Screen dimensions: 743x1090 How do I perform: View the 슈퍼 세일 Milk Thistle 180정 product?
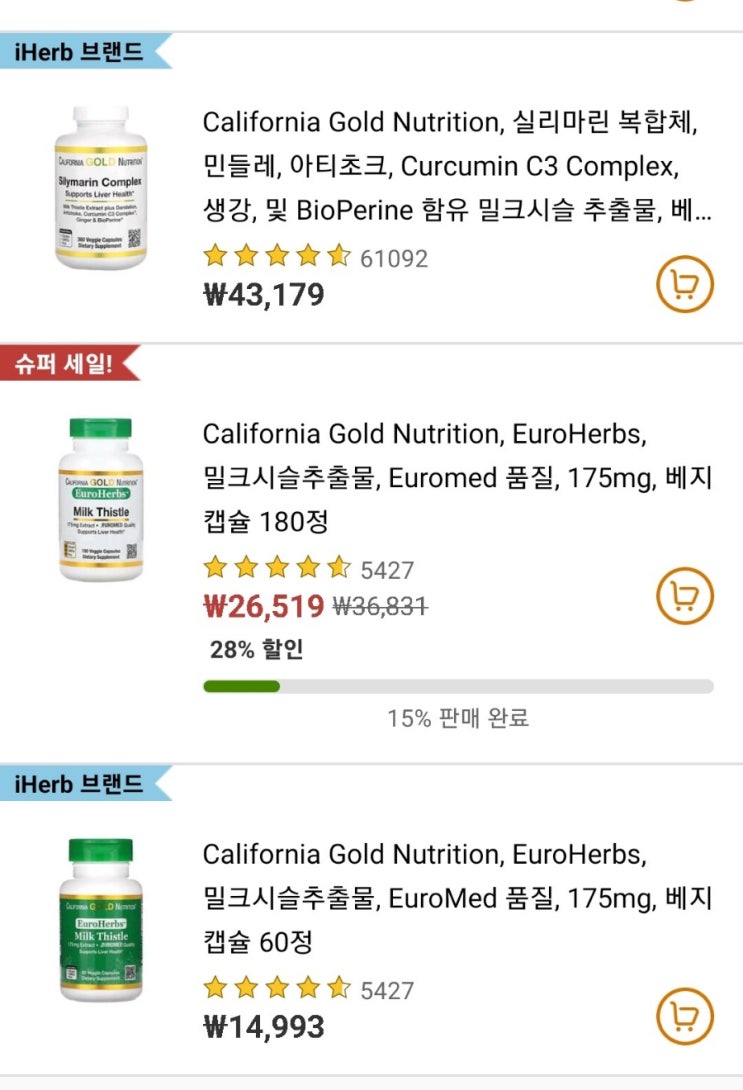click(456, 478)
